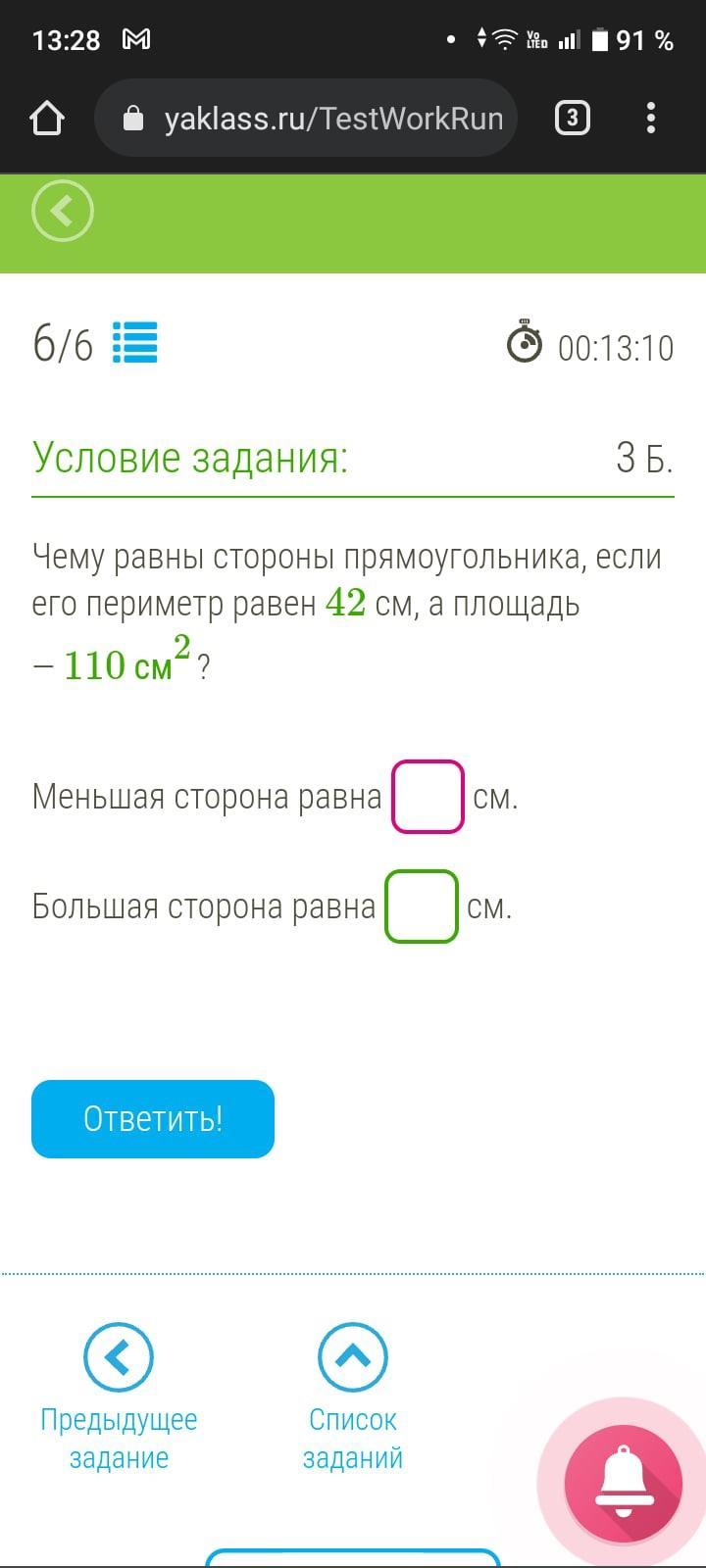
Task: Open the browser overflow menu
Action: click(651, 119)
